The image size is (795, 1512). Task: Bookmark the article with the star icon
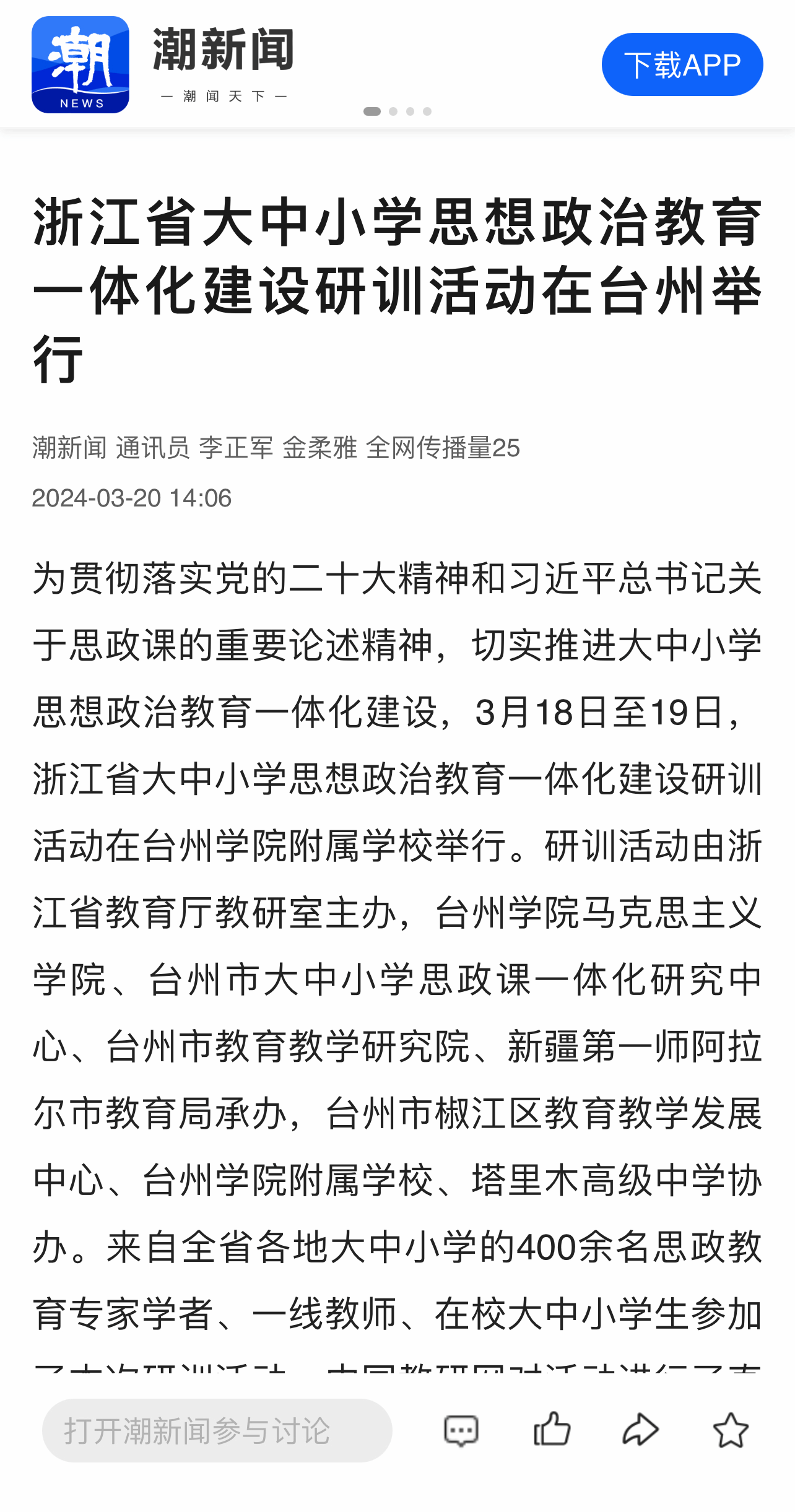(731, 1430)
